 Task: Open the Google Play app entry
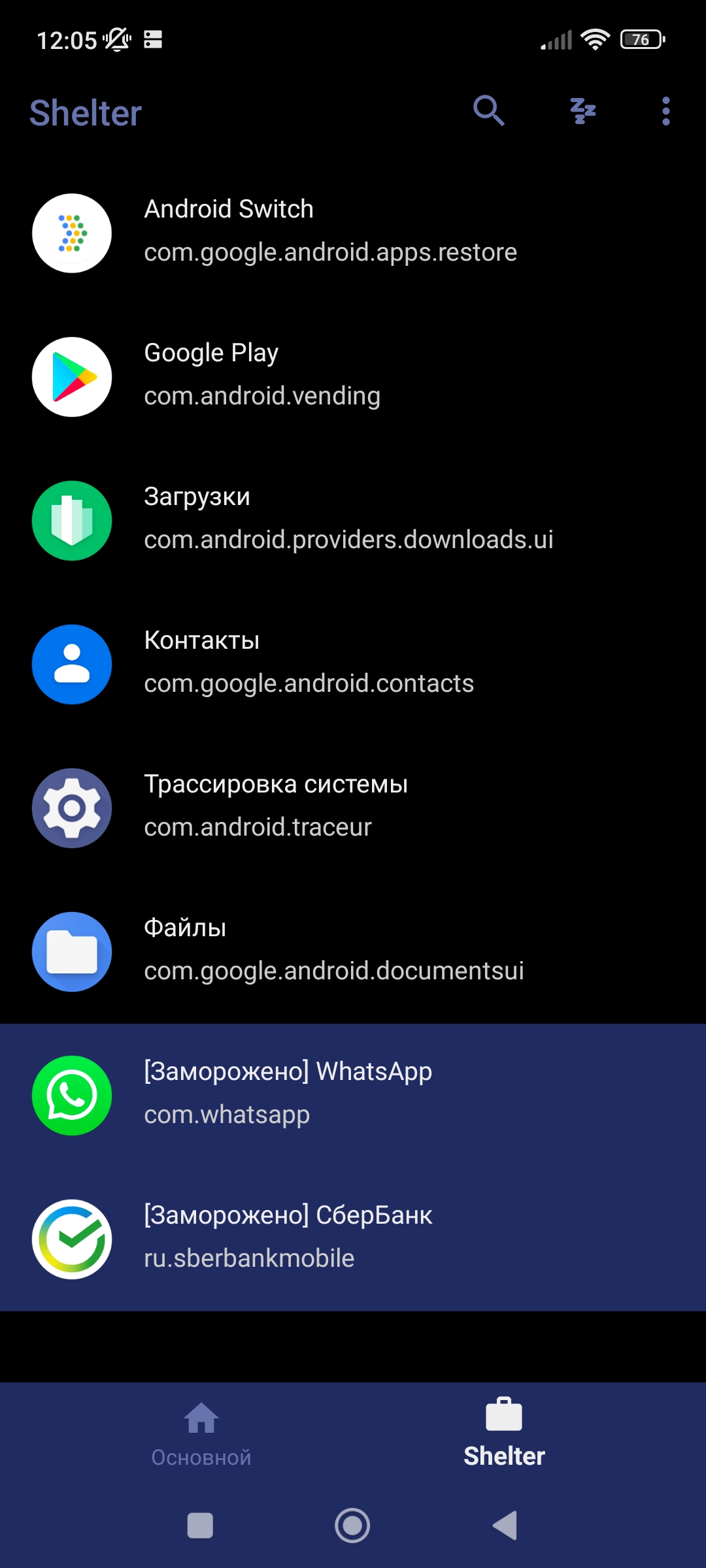click(x=353, y=377)
